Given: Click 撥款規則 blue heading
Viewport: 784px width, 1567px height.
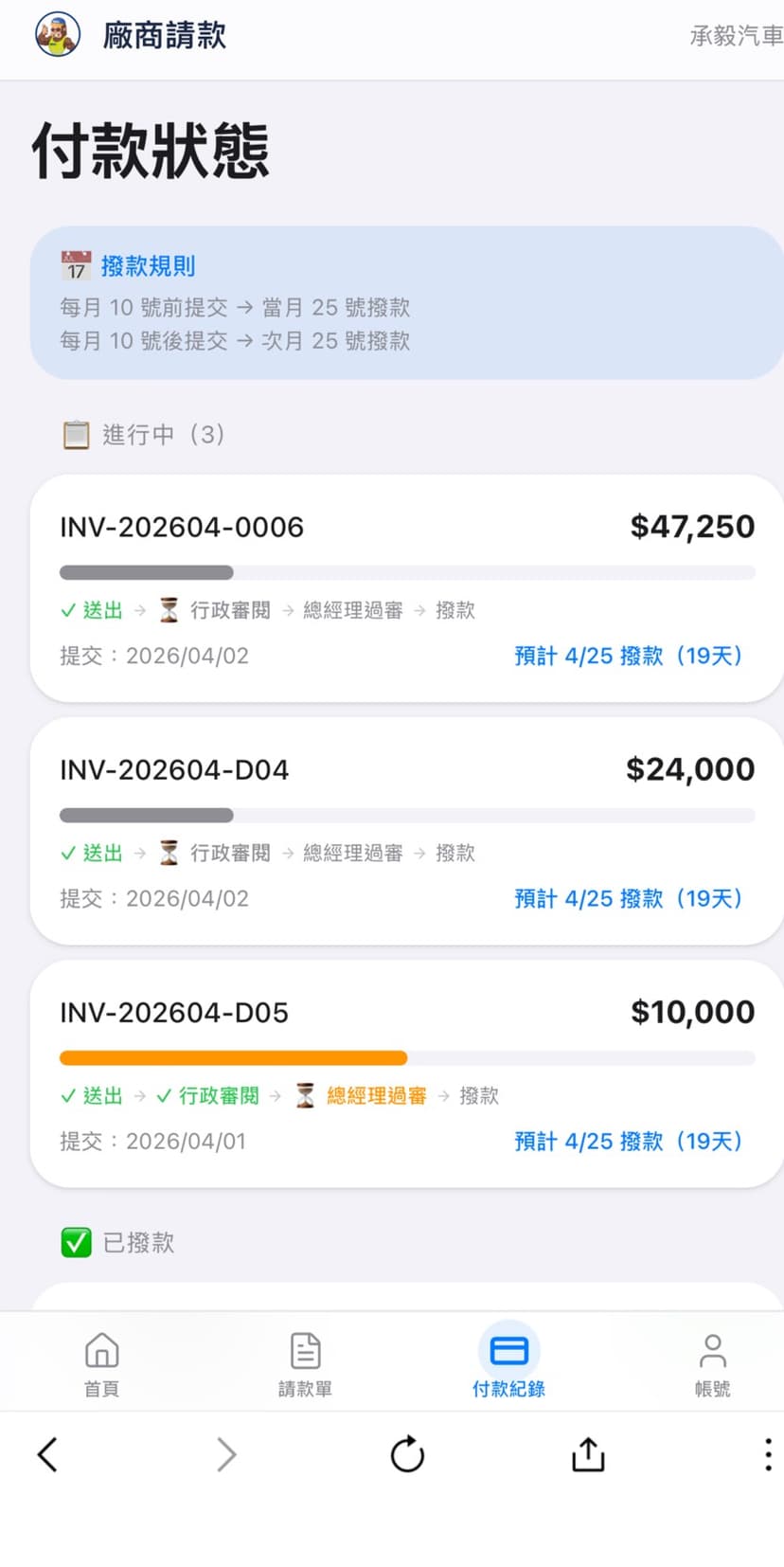Looking at the screenshot, I should pyautogui.click(x=147, y=266).
